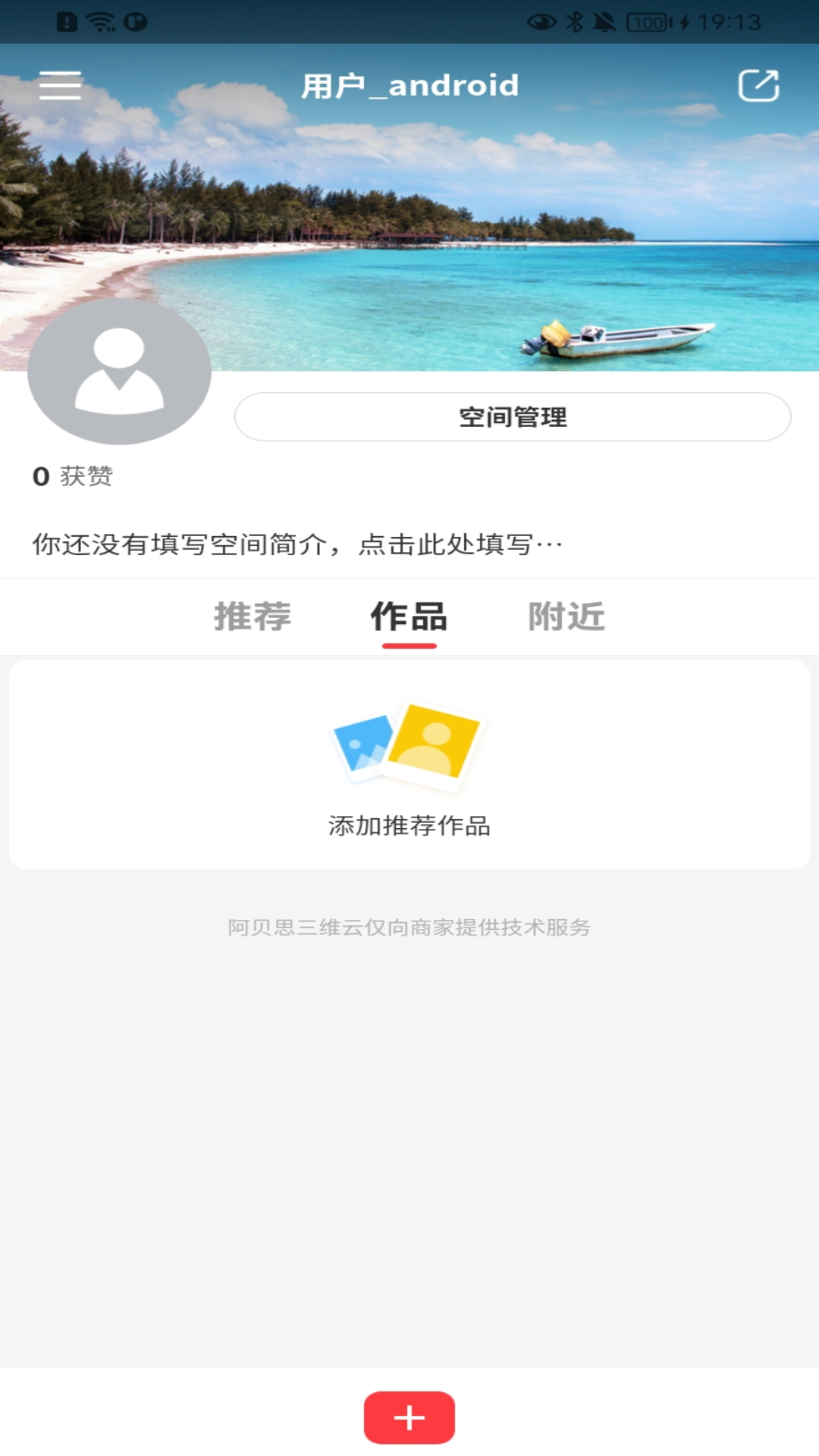
Task: Tap the 0 获赞 likes counter
Action: coord(72,476)
